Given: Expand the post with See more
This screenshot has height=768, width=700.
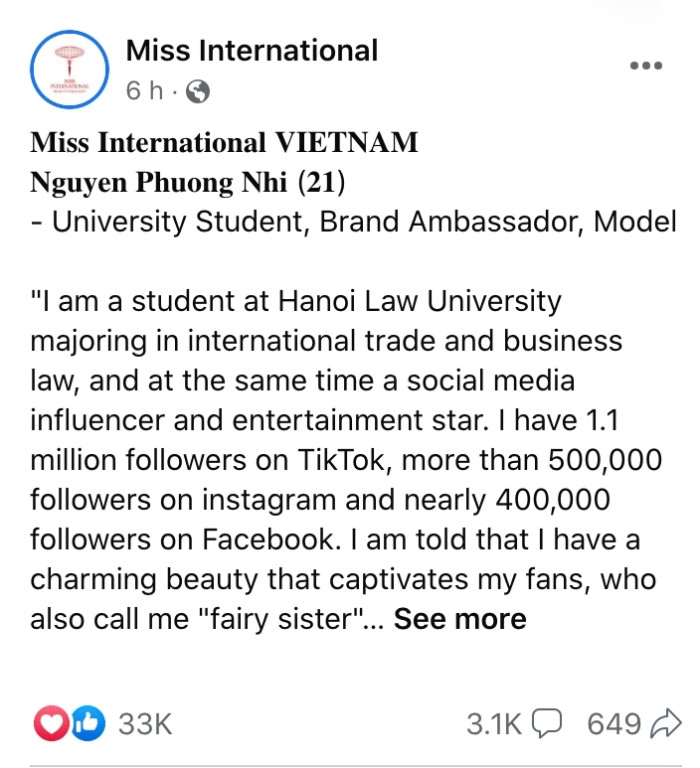Looking at the screenshot, I should (x=460, y=620).
